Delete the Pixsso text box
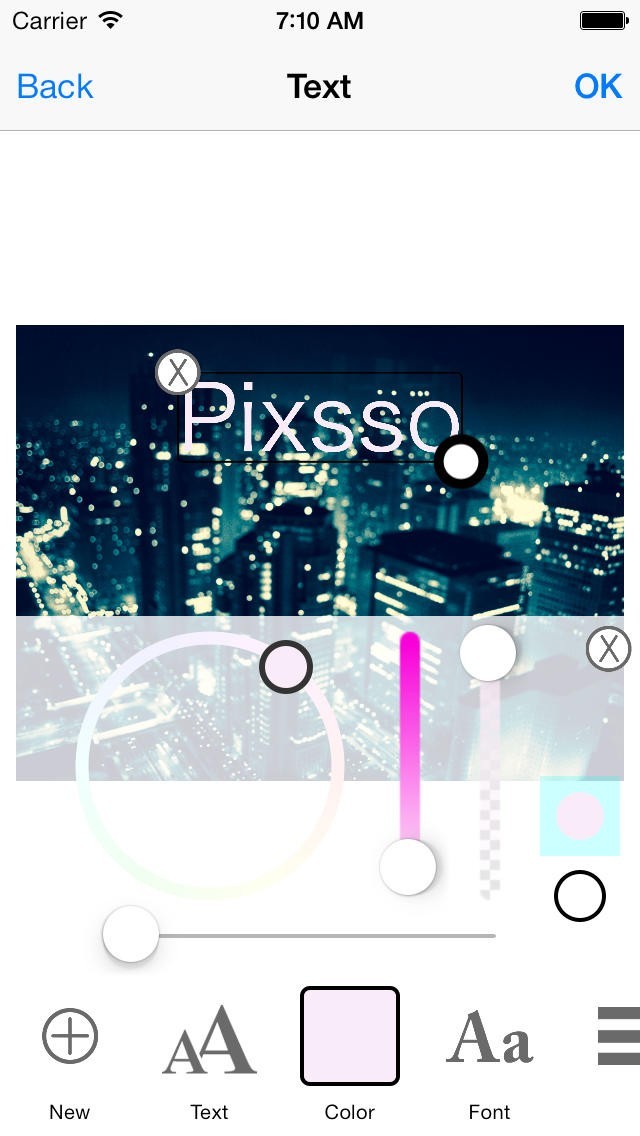Viewport: 640px width, 1136px height. tap(178, 372)
